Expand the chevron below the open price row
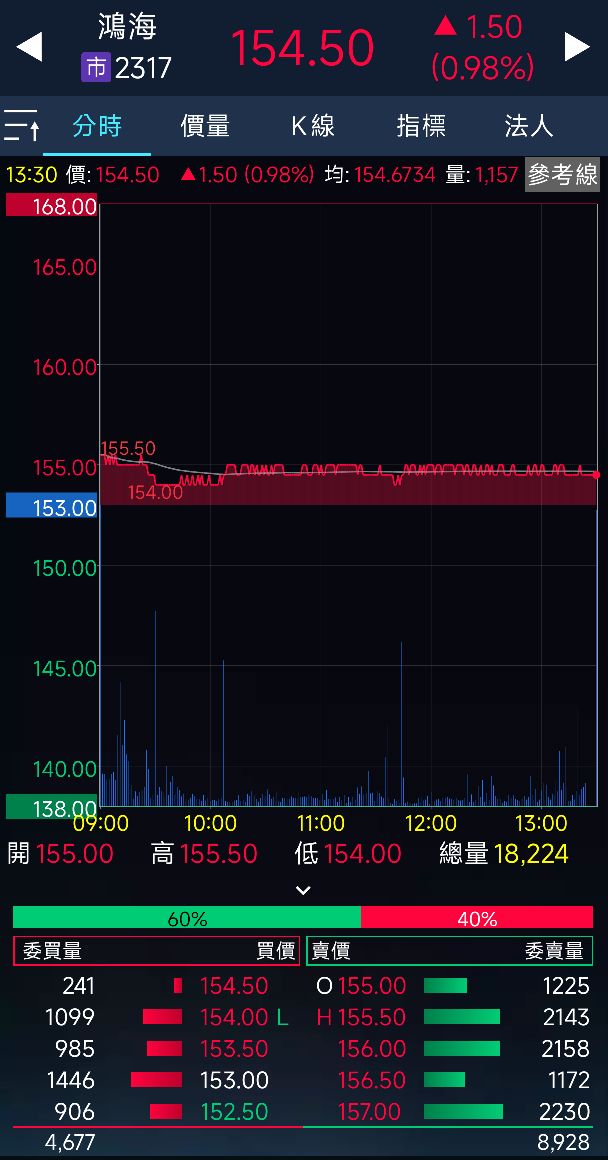Screen dimensions: 608x1160 303,890
